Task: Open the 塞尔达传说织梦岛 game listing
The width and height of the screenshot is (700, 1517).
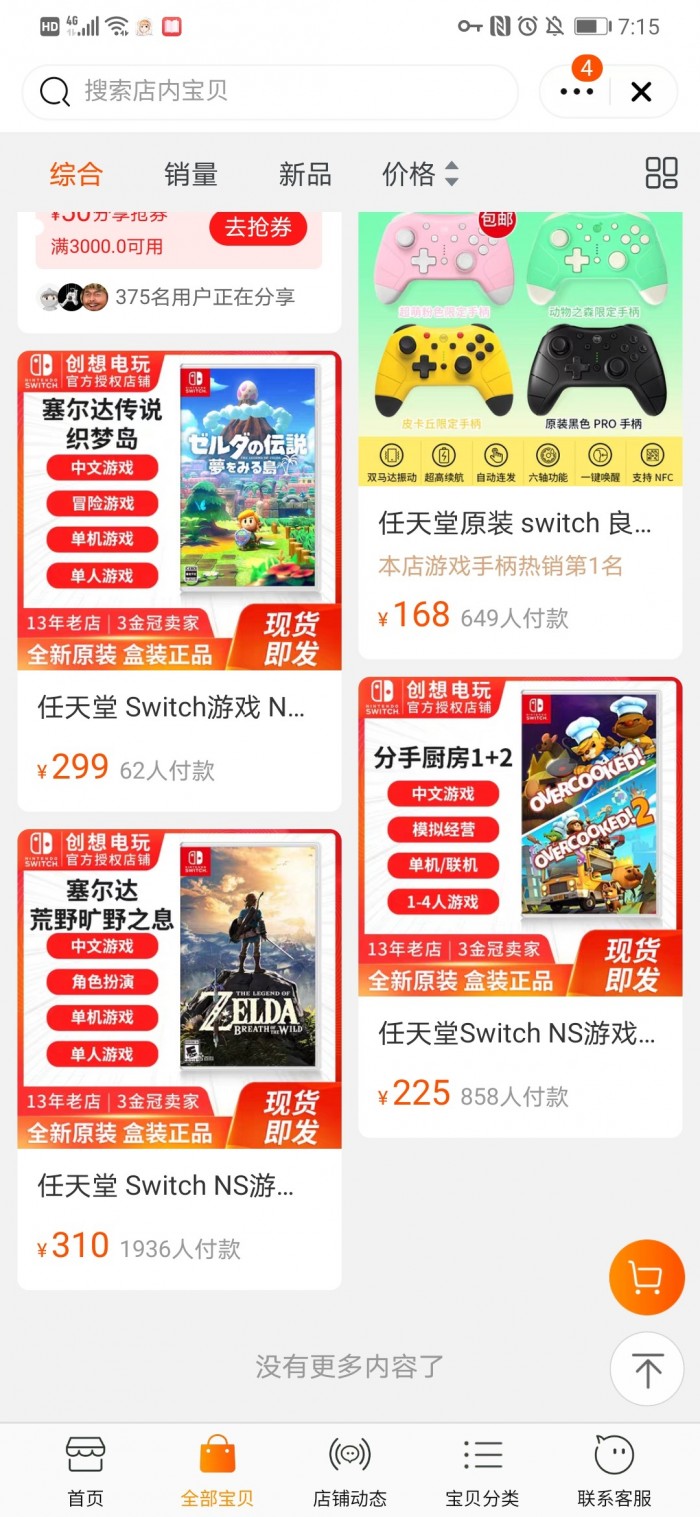Action: [180, 580]
